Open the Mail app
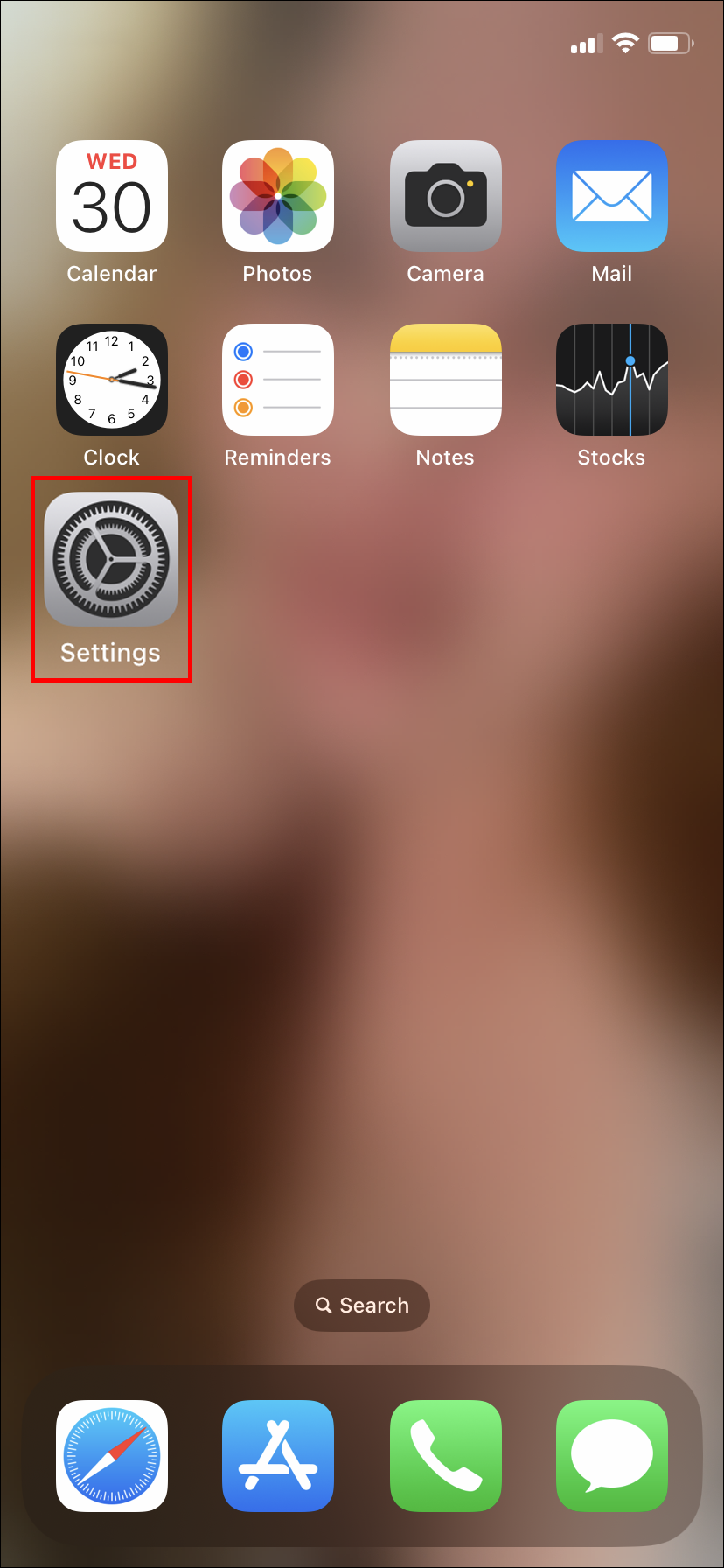 pos(611,196)
